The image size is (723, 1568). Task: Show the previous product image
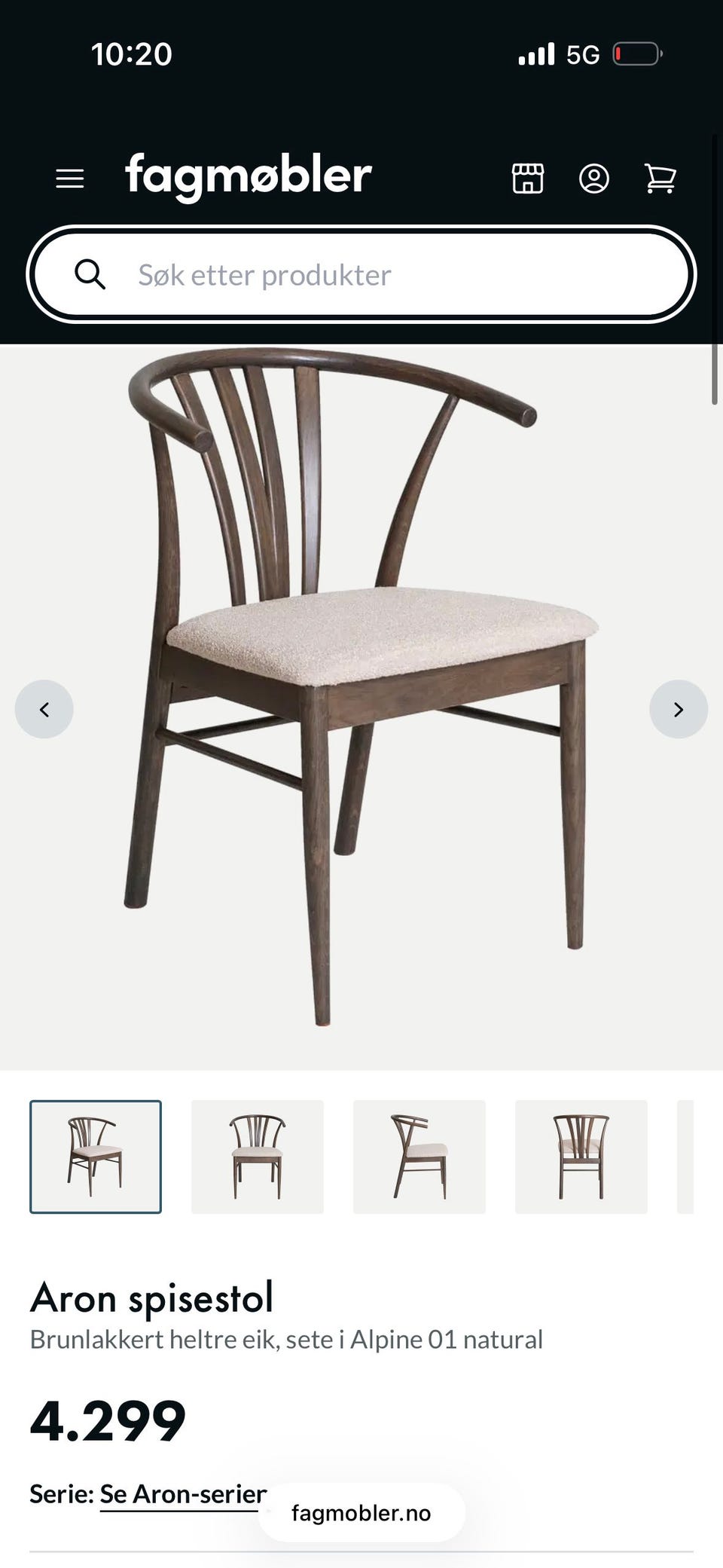point(44,709)
